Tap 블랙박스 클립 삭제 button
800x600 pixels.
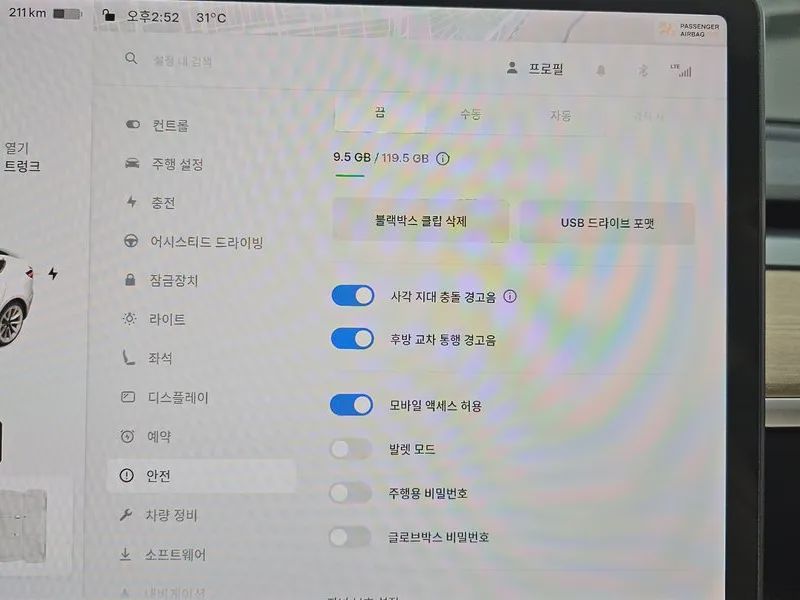pyautogui.click(x=420, y=221)
